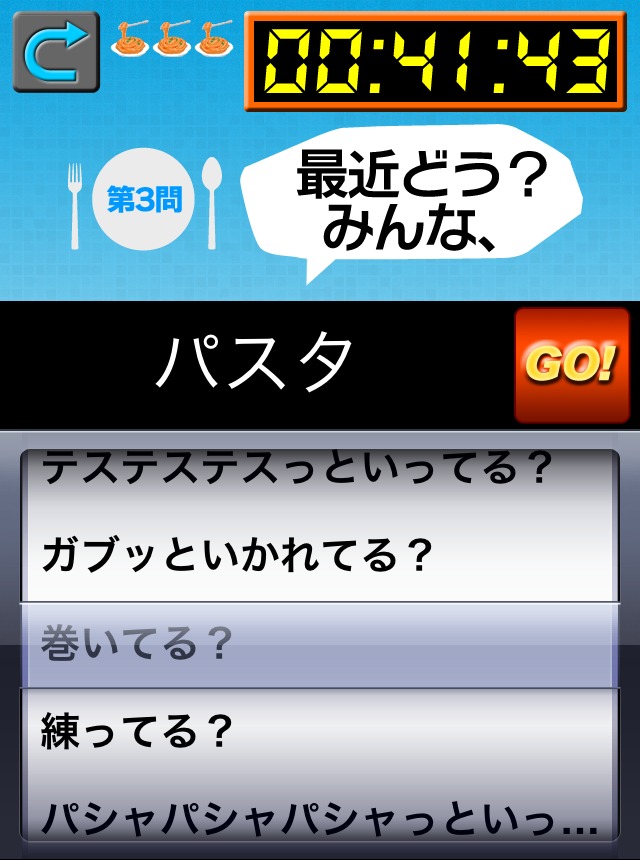This screenshot has width=640, height=860.
Task: Hit the red GO! button
Action: pos(572,366)
